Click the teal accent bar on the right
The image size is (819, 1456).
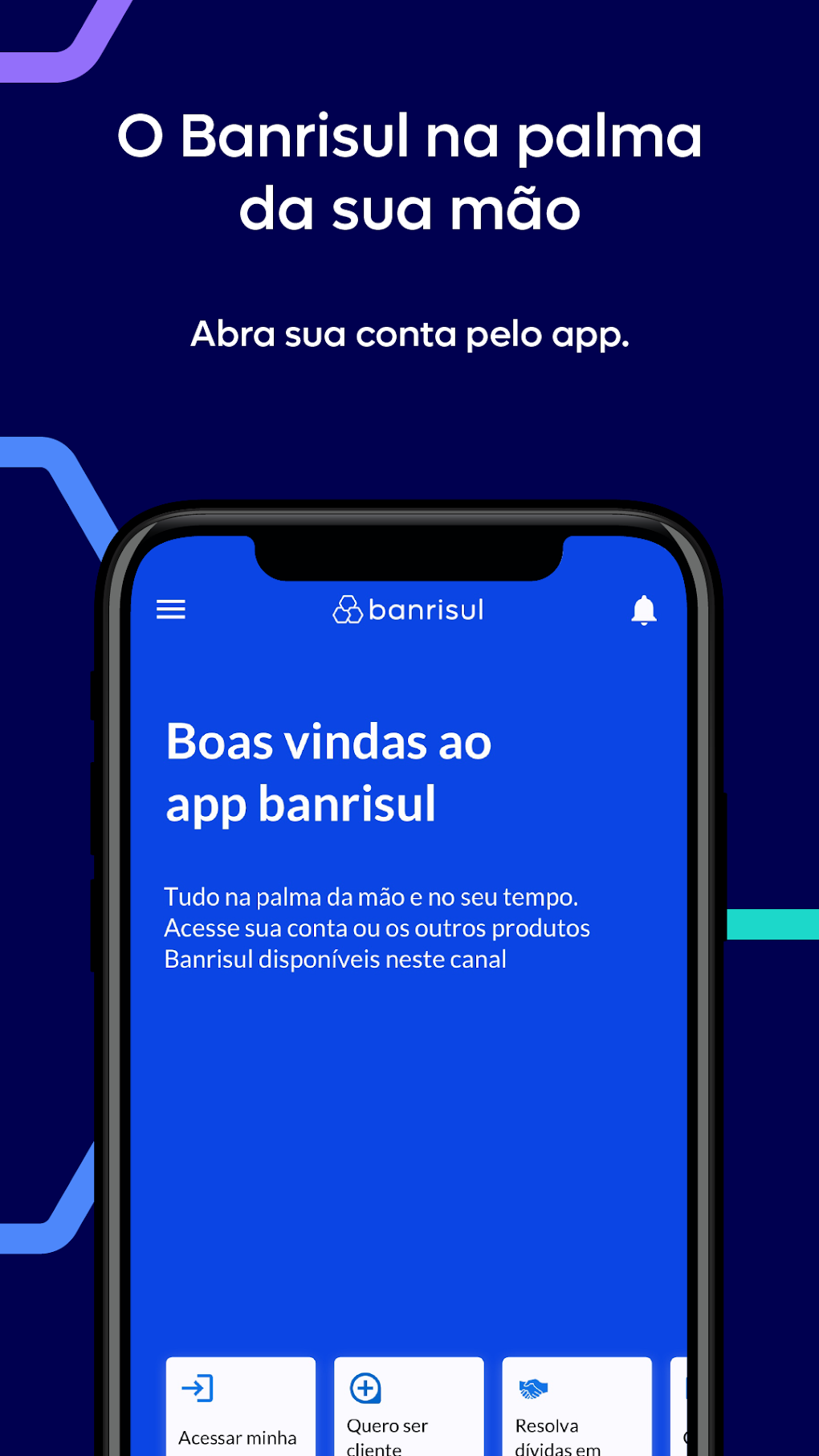click(x=772, y=924)
